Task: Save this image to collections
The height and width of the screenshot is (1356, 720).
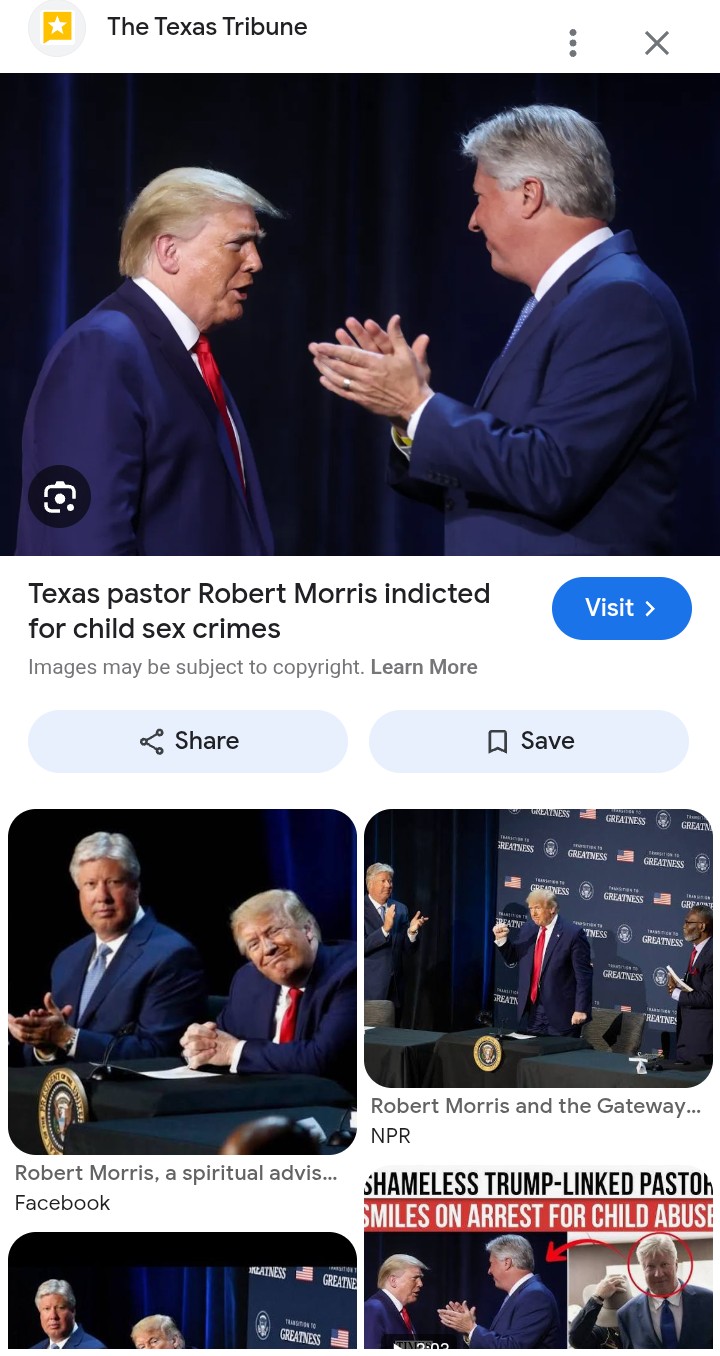Action: [529, 741]
